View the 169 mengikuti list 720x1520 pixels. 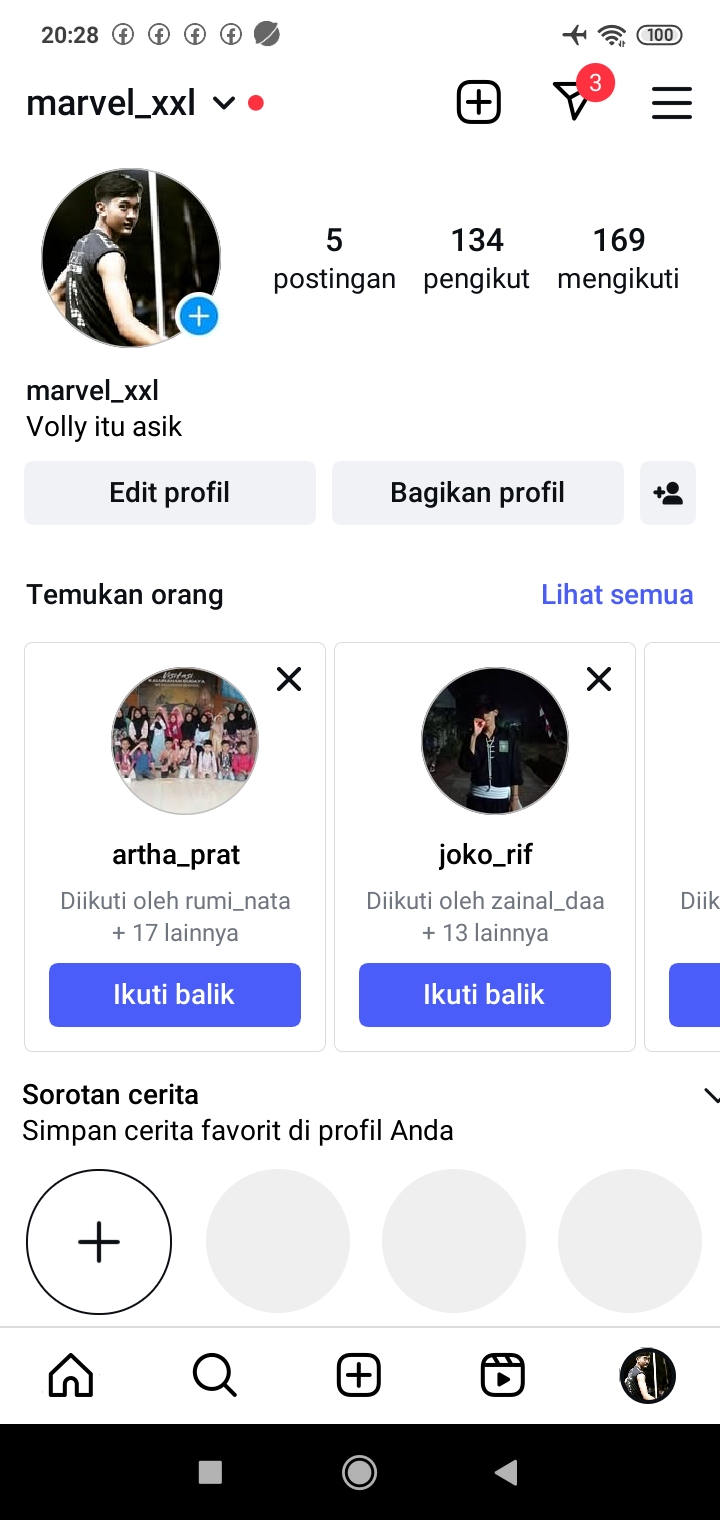point(618,258)
